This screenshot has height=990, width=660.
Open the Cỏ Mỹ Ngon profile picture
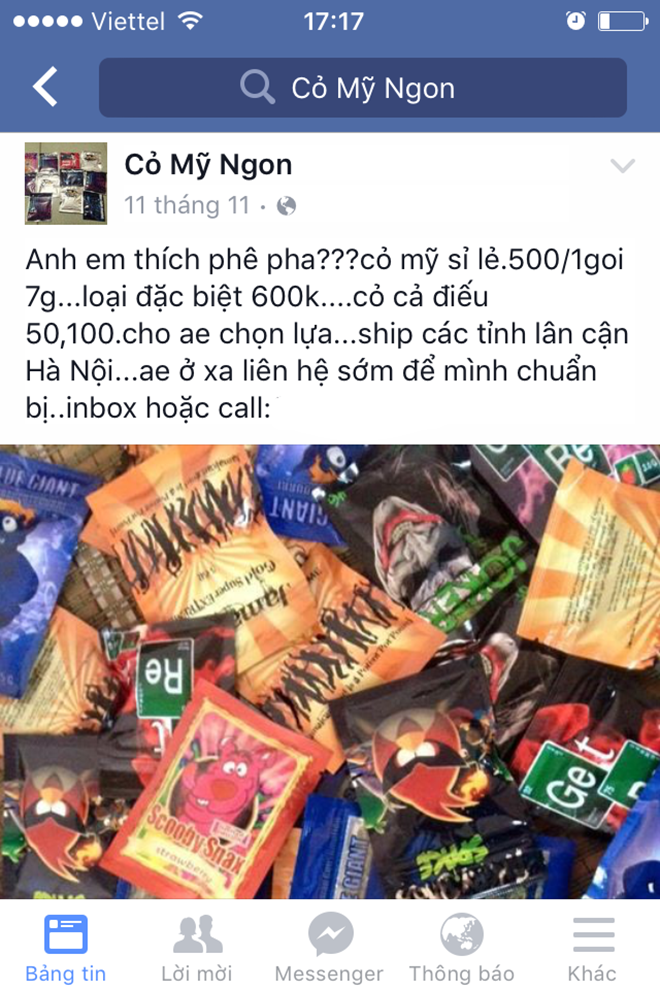point(65,183)
